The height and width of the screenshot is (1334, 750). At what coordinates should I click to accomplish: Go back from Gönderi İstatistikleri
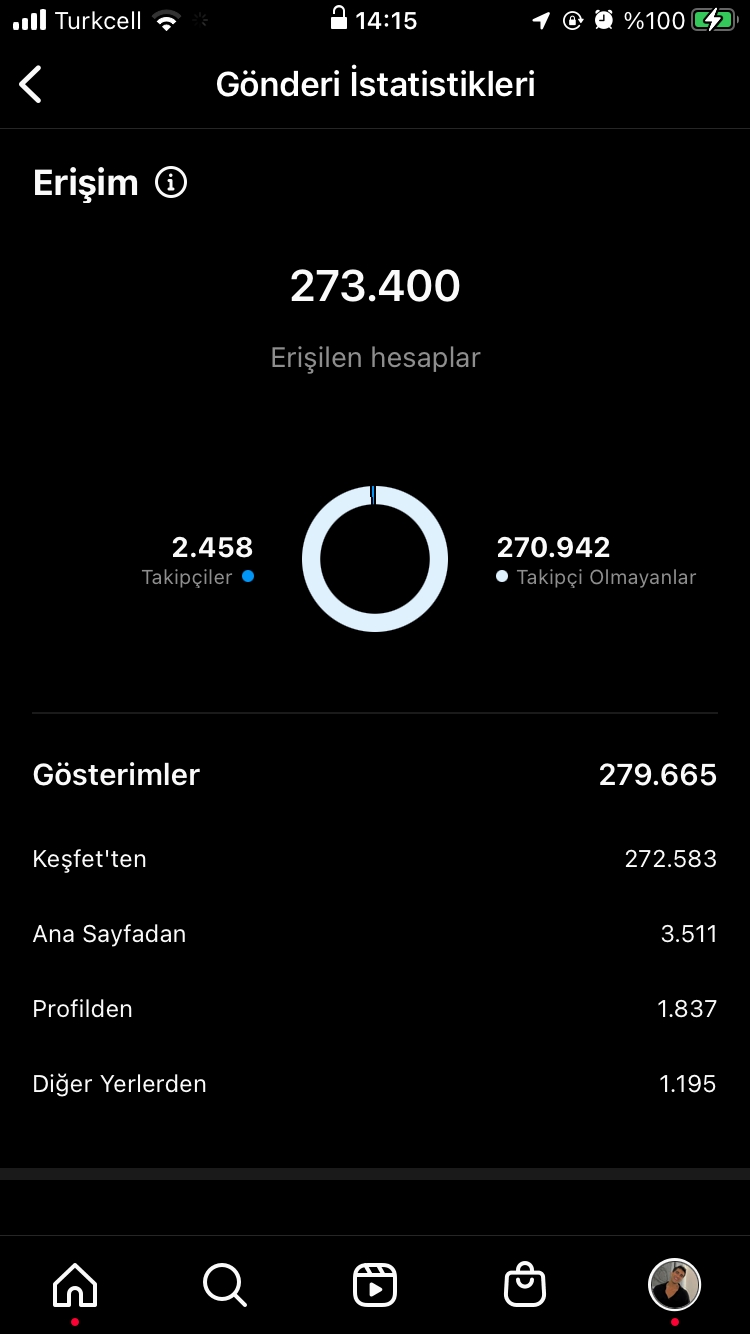(x=31, y=85)
